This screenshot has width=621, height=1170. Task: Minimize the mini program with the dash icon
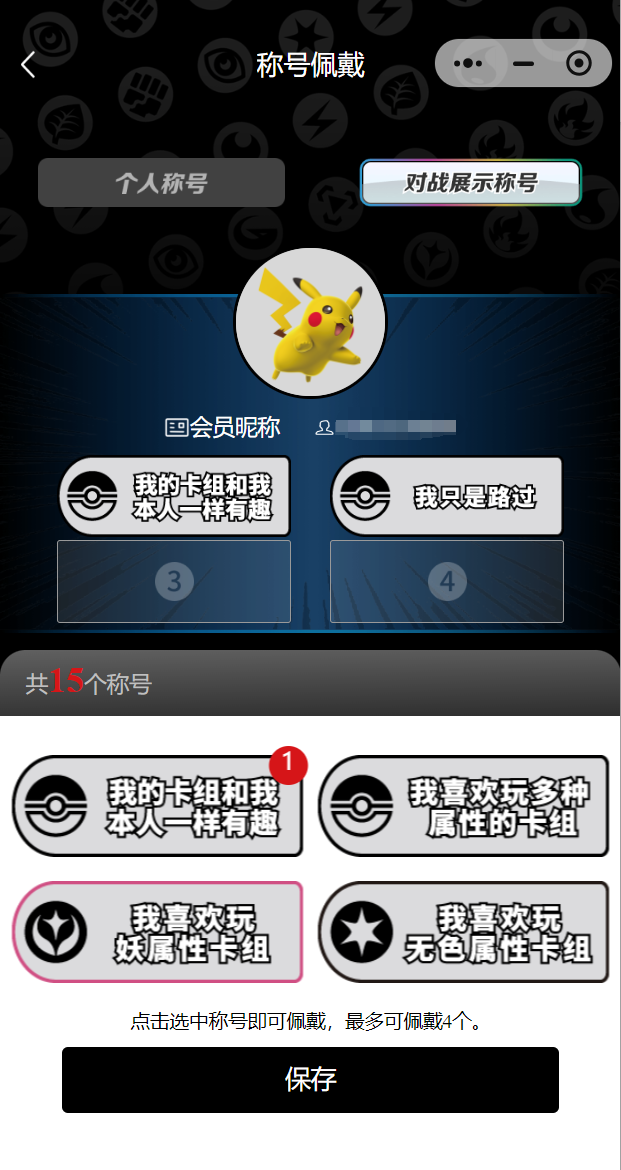[523, 64]
